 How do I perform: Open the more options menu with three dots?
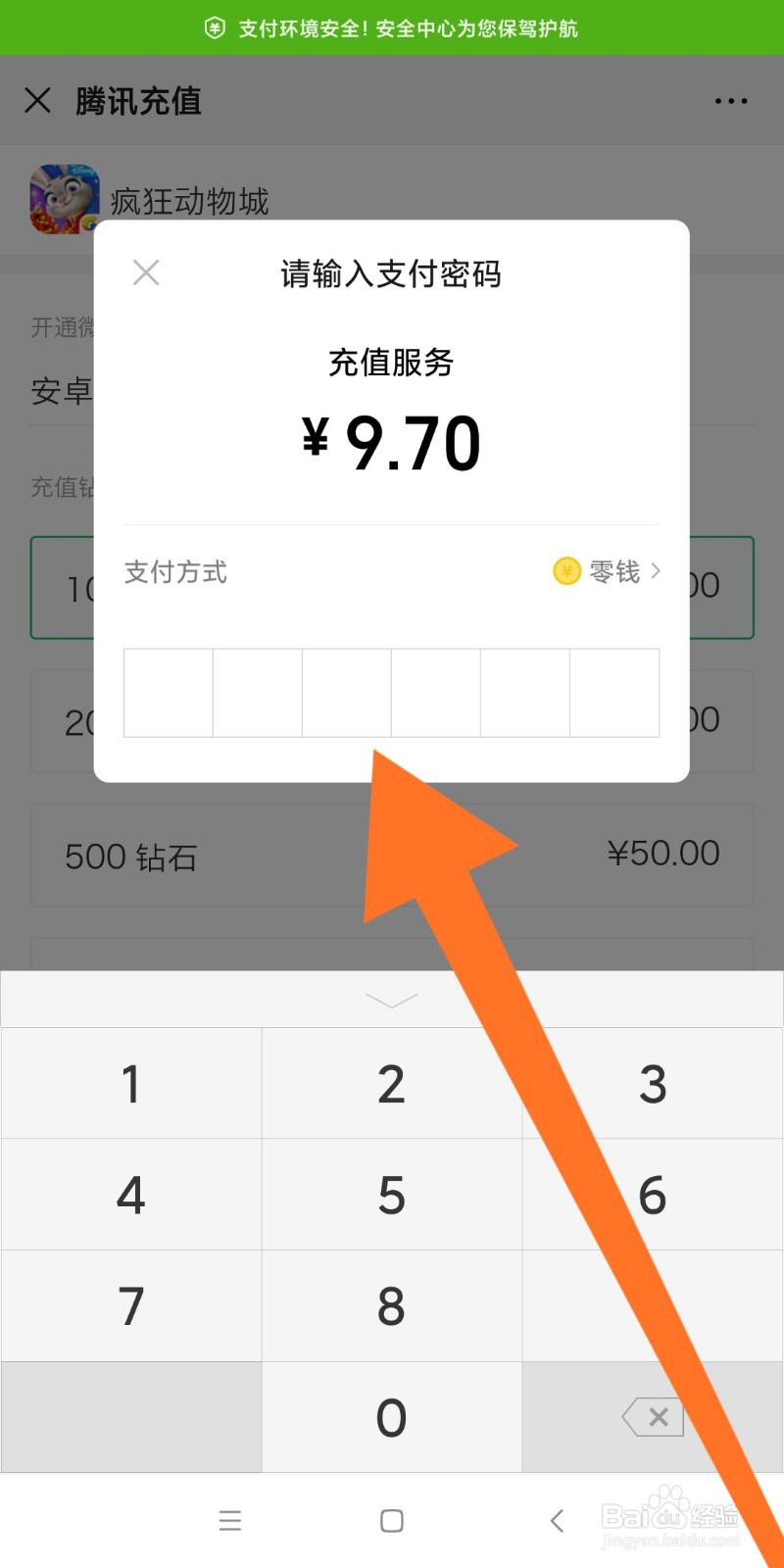(x=729, y=101)
